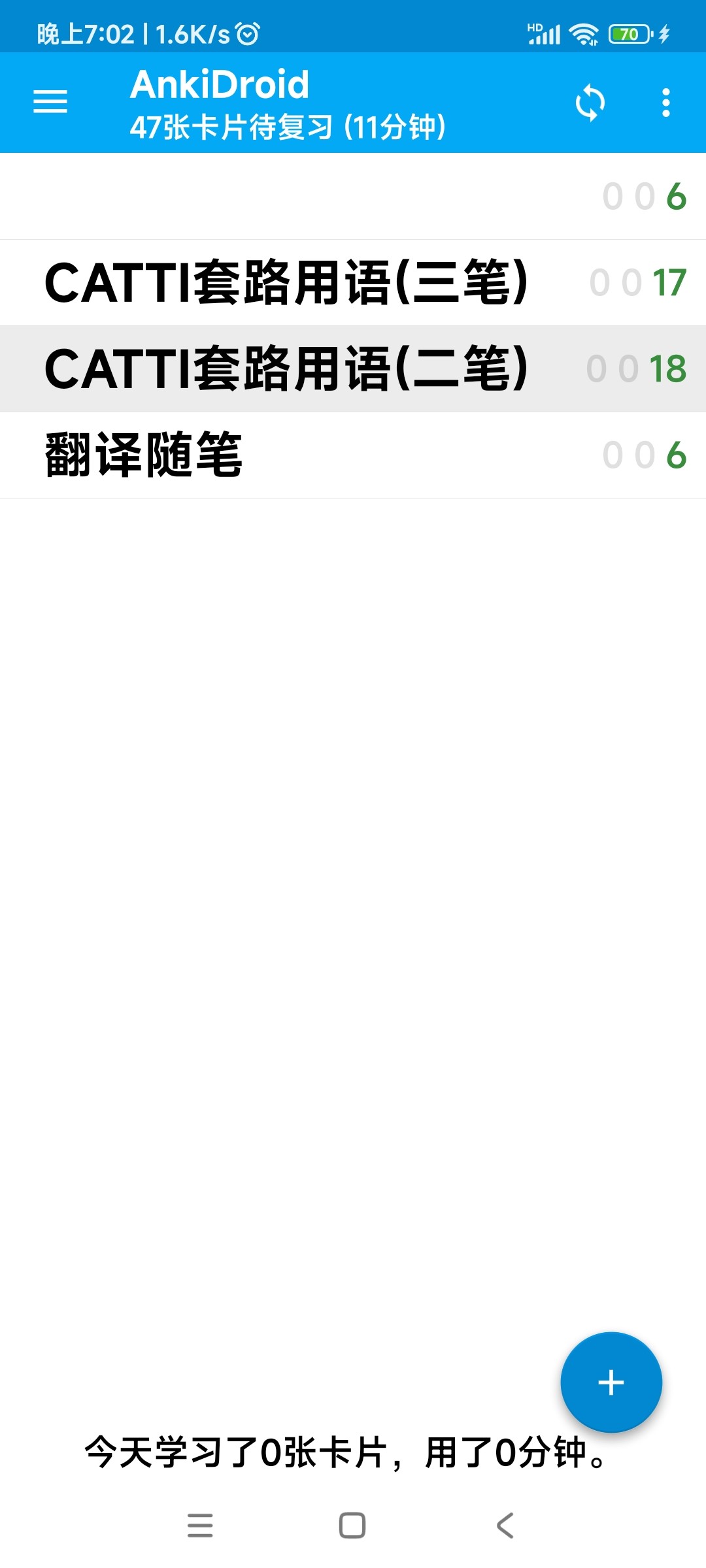Tap the green count 18 beside 二笔 deck

667,368
